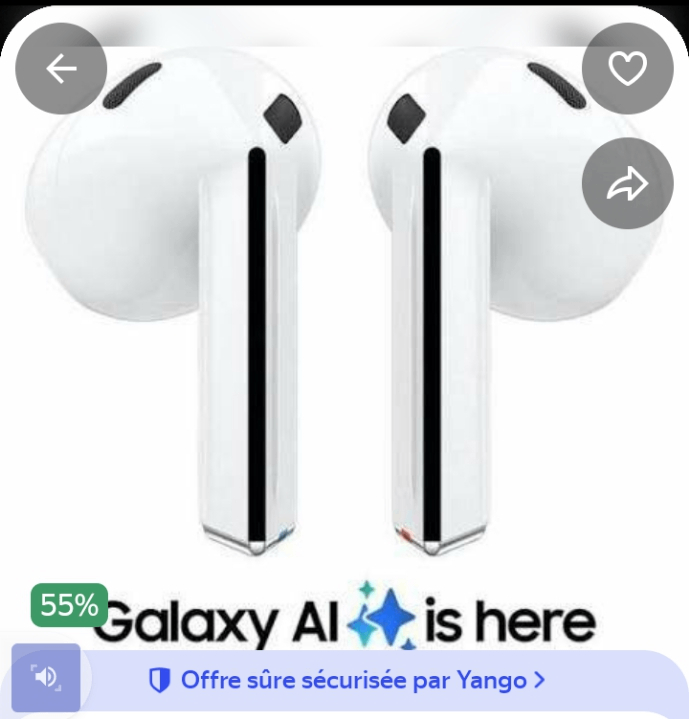Go back using the arrow button

tap(61, 69)
